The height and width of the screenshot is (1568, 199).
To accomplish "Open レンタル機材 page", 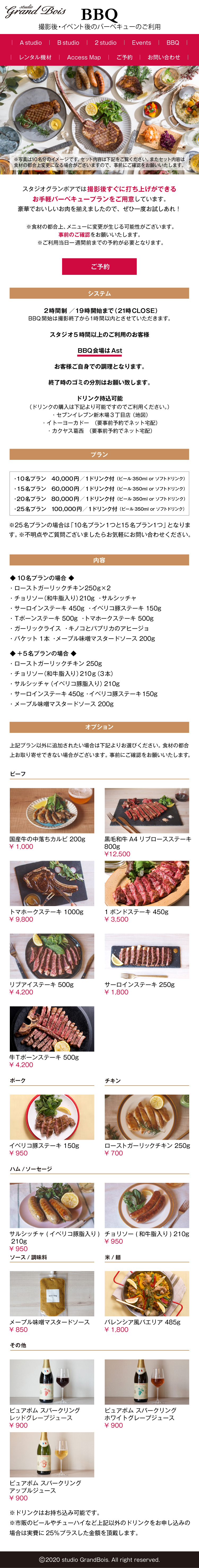I will [35, 57].
